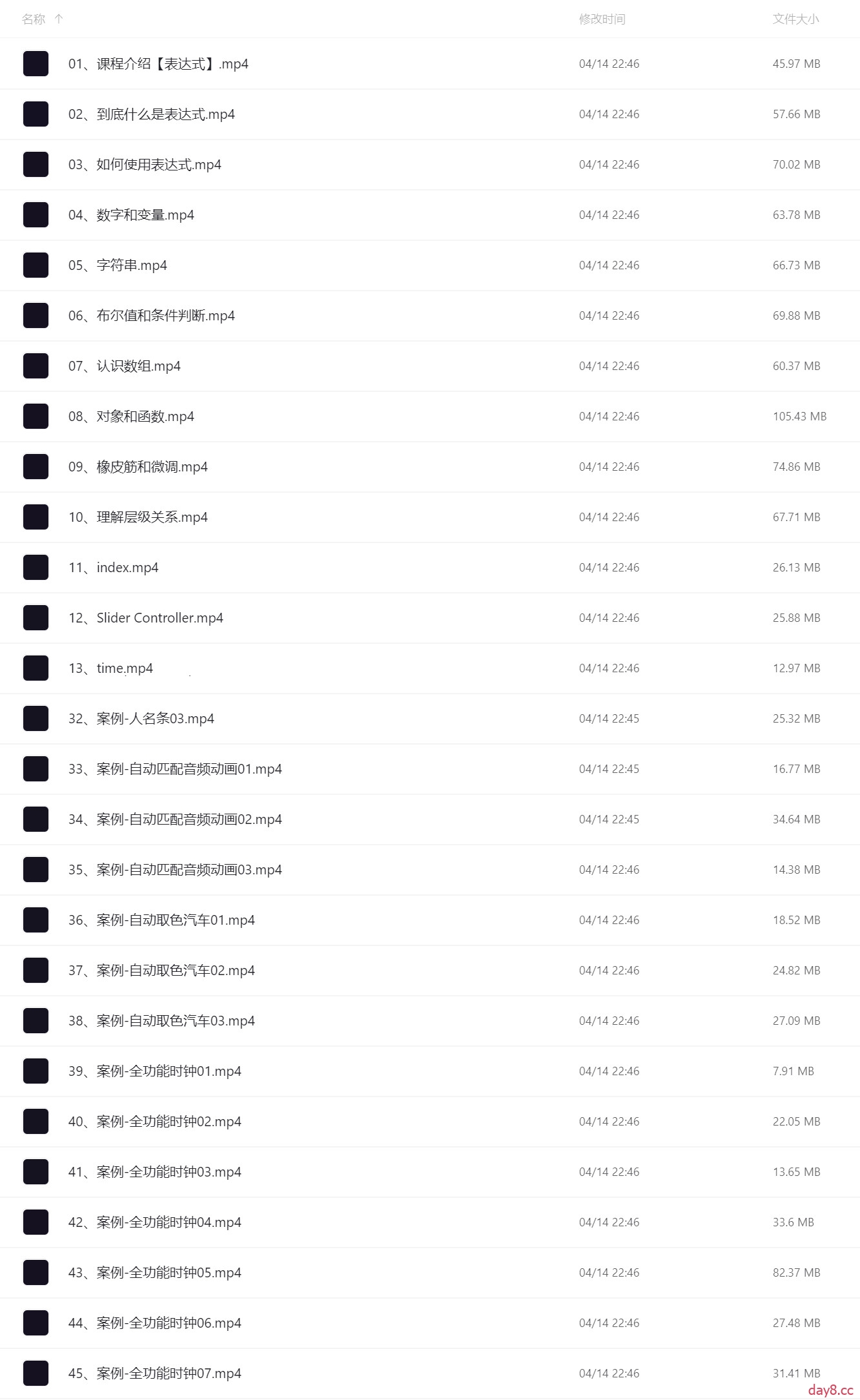The width and height of the screenshot is (860, 1400).
Task: Open 08、对象和函数.mp4
Action: (x=131, y=417)
